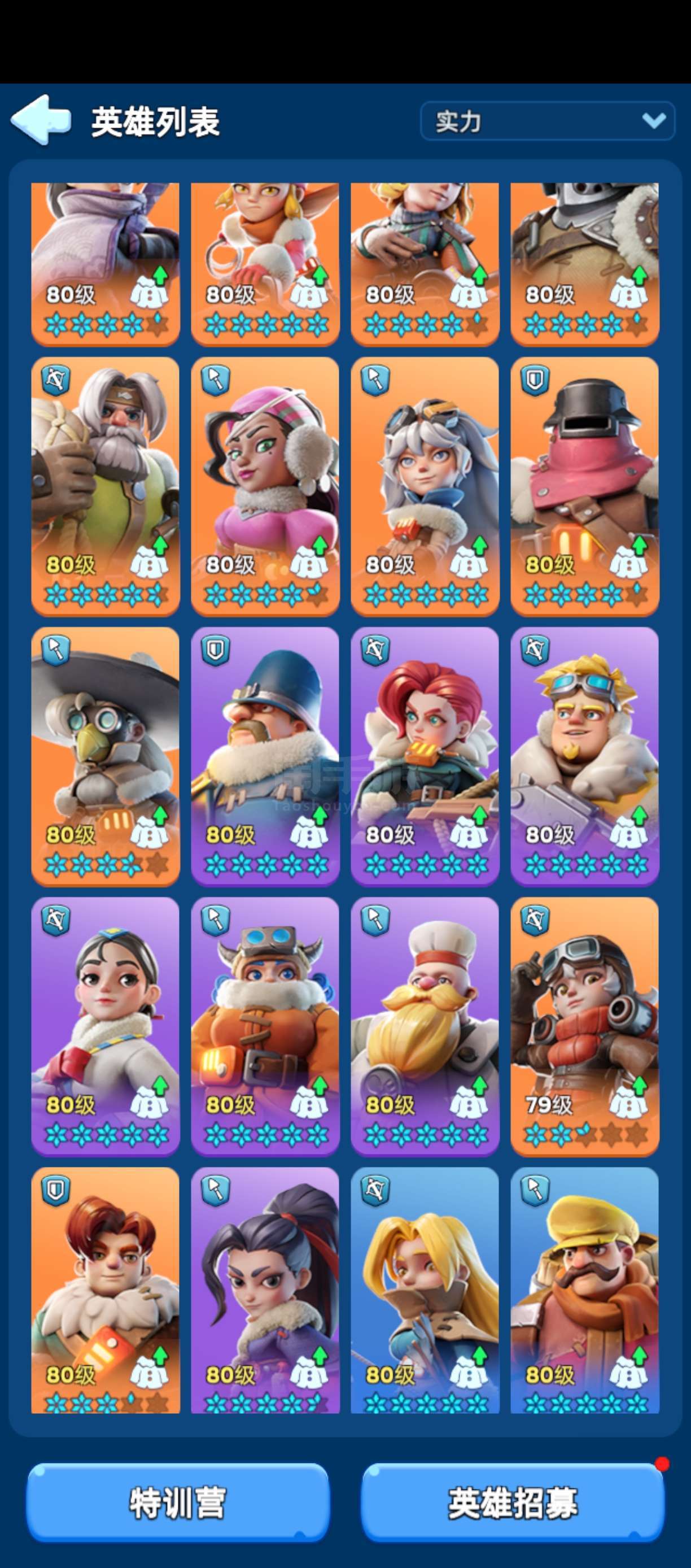
Task: Open the pink-hat woman with earmuffs card
Action: pyautogui.click(x=265, y=486)
